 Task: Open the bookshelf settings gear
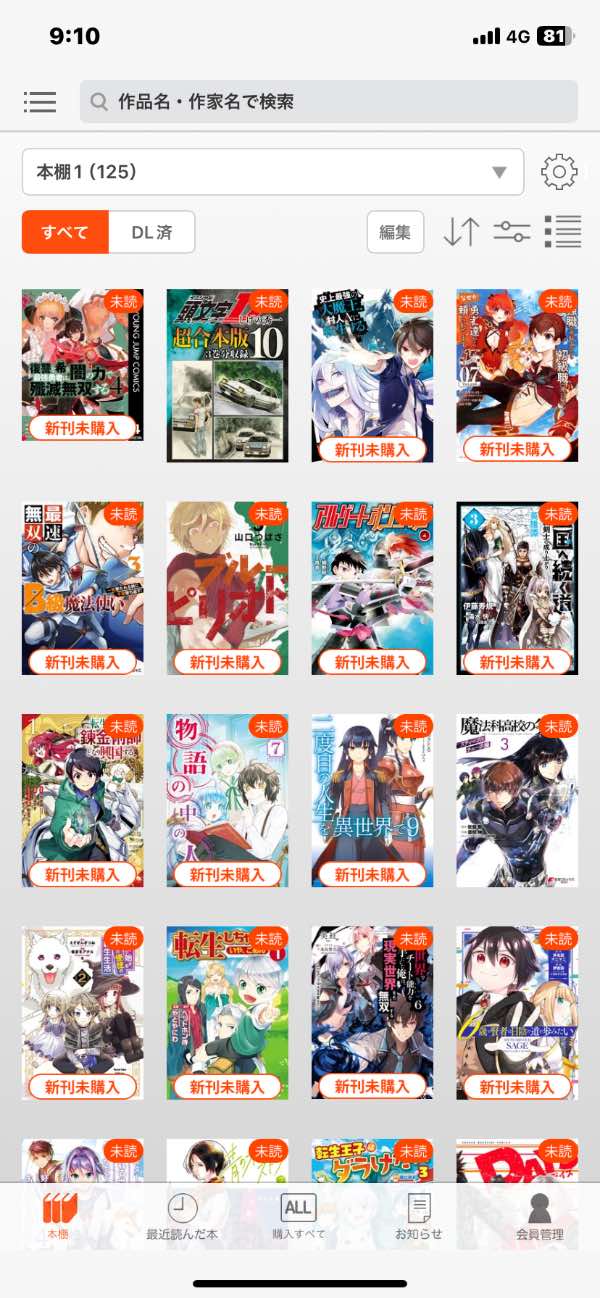[559, 172]
